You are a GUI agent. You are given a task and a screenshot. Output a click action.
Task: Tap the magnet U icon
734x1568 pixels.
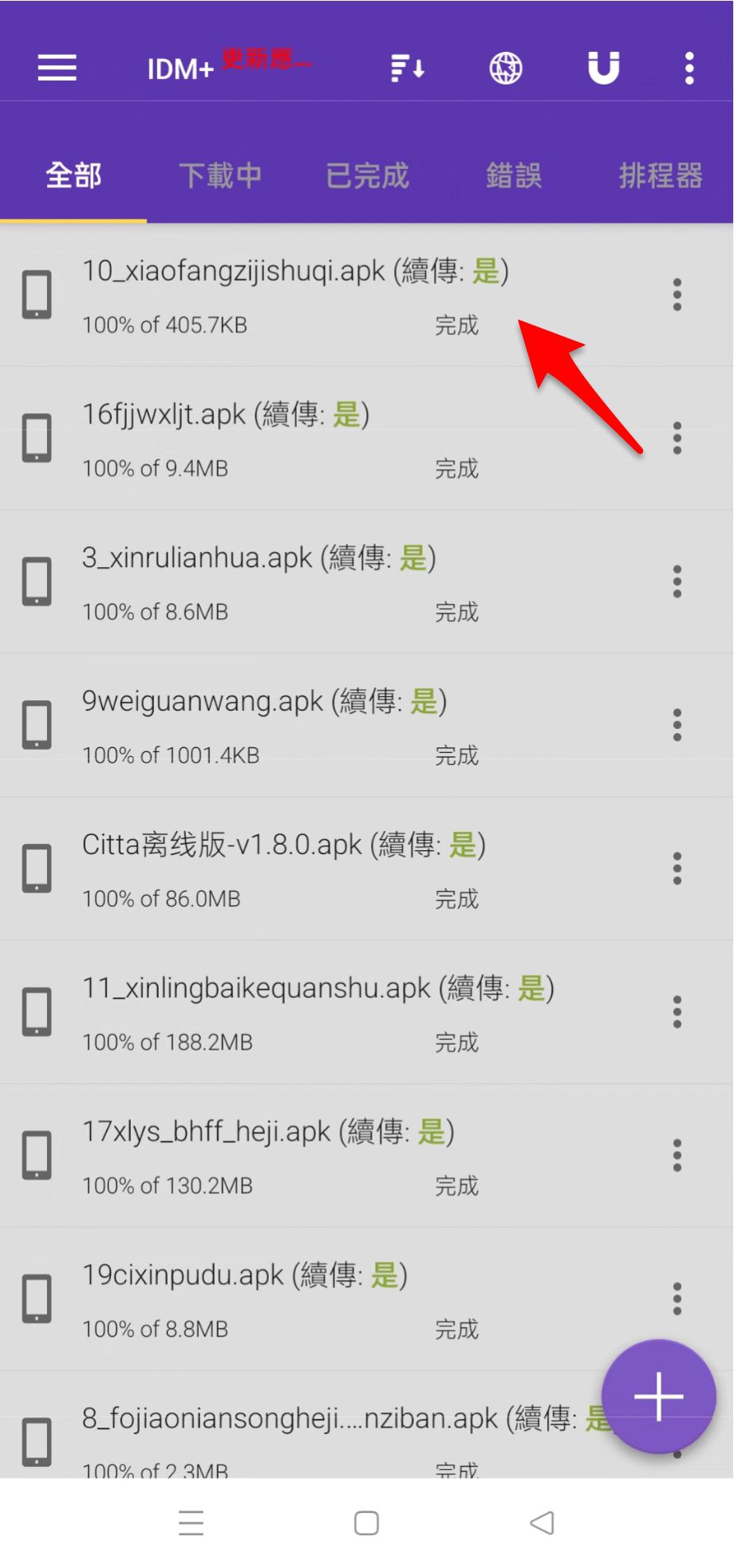[603, 69]
